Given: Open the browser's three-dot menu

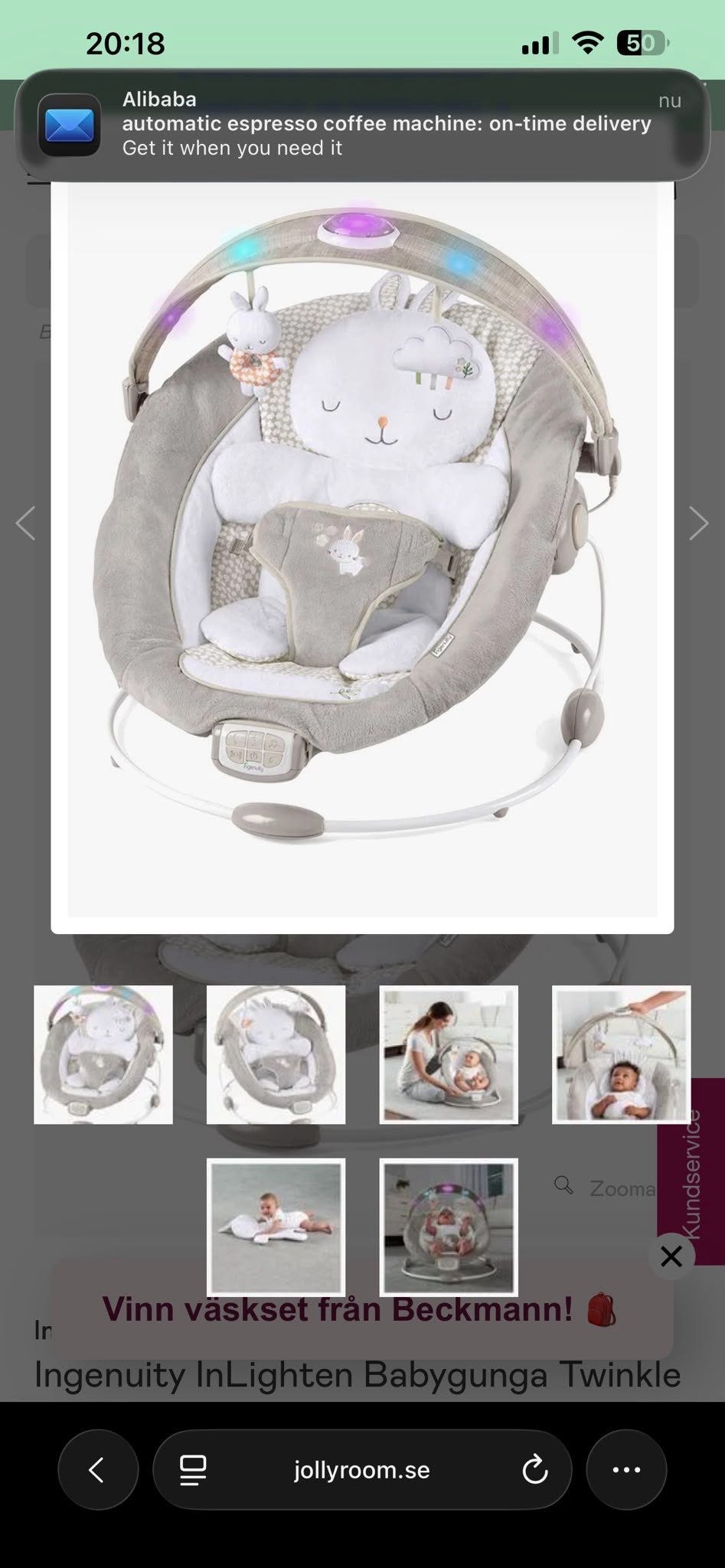Looking at the screenshot, I should [626, 1469].
